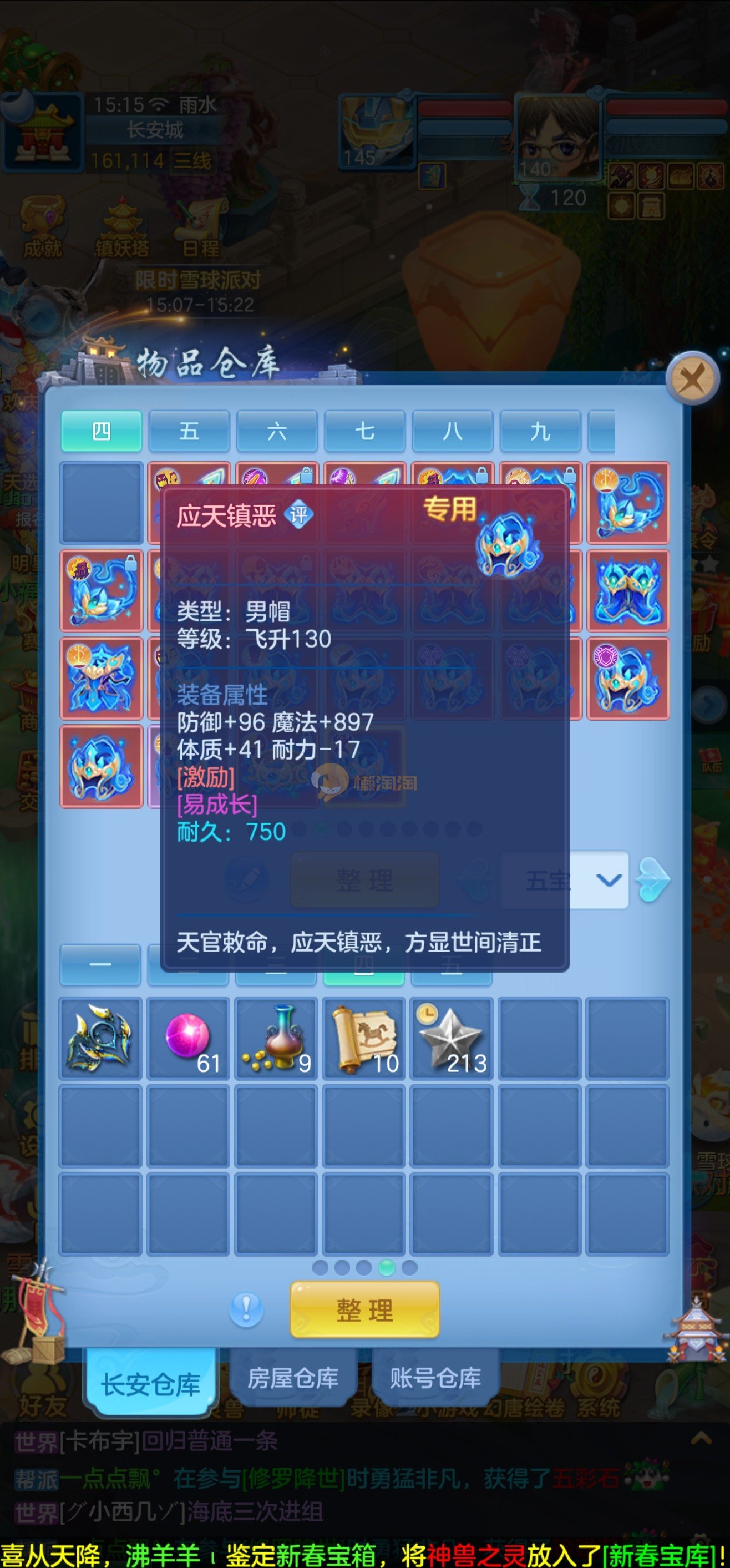This screenshot has width=730, height=1568.
Task: Tap the blue arrow next to dropdown
Action: point(652,879)
